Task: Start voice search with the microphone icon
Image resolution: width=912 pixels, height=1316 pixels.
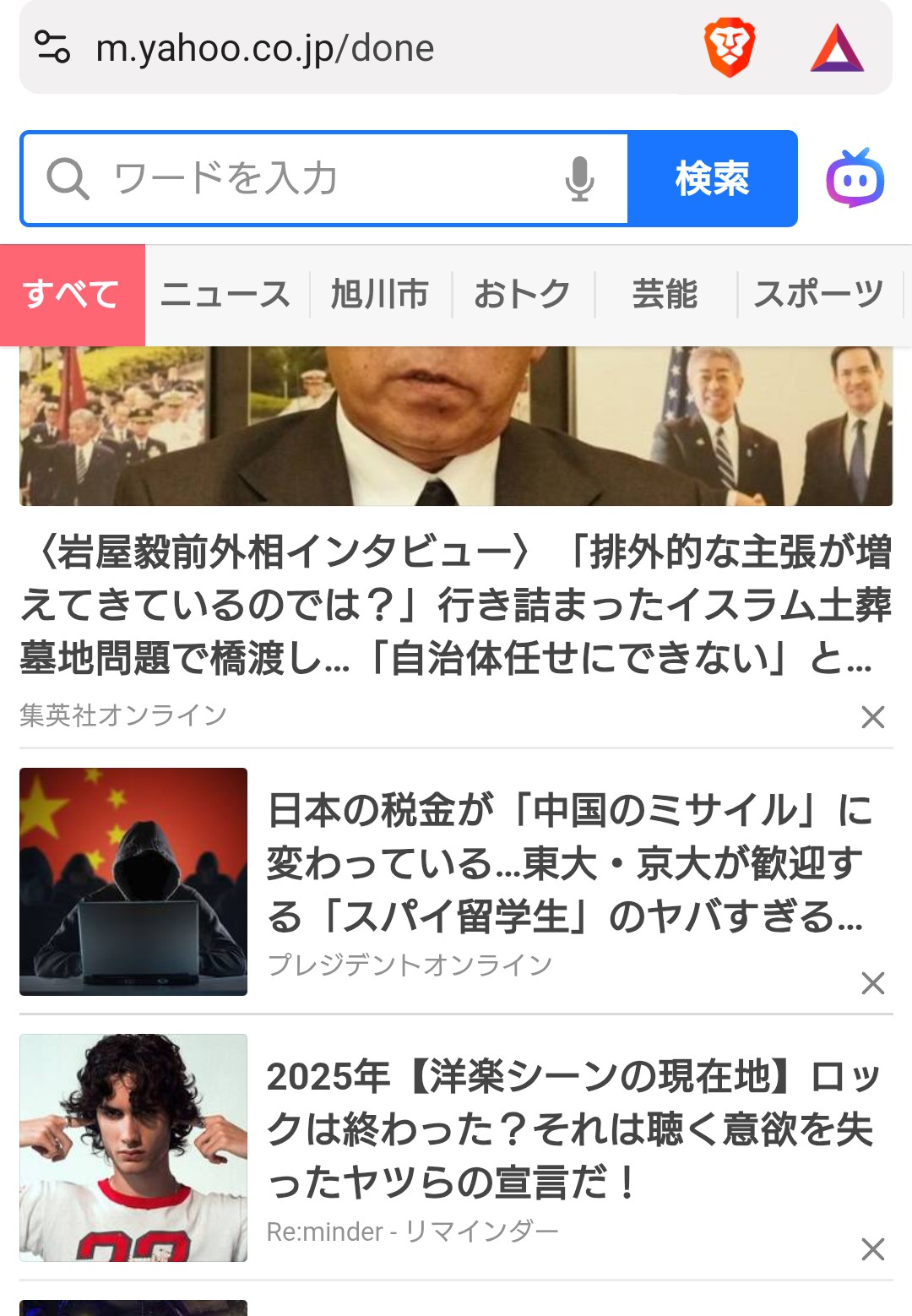Action: (x=579, y=179)
